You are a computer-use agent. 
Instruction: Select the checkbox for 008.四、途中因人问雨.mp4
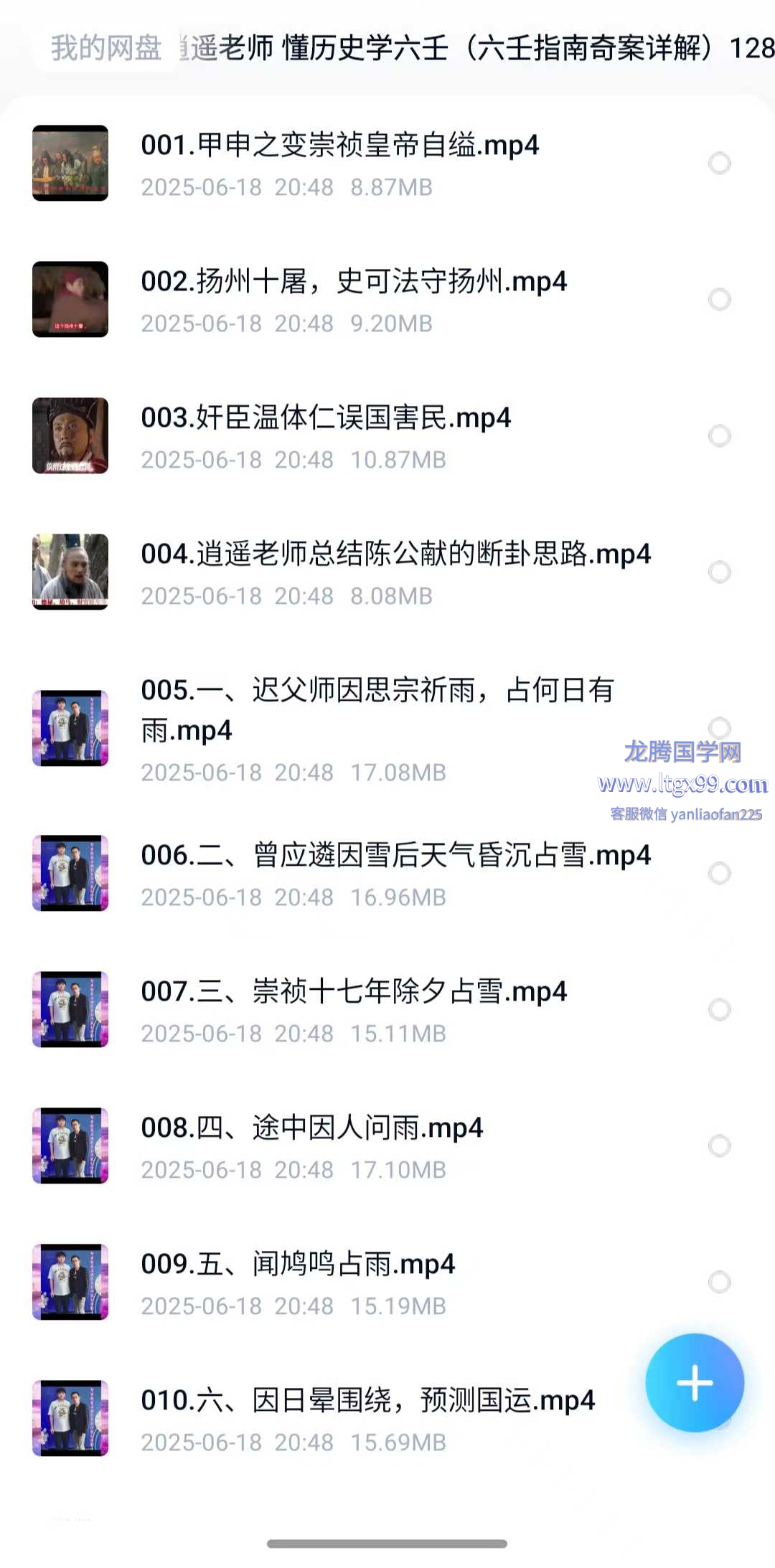pos(719,1146)
